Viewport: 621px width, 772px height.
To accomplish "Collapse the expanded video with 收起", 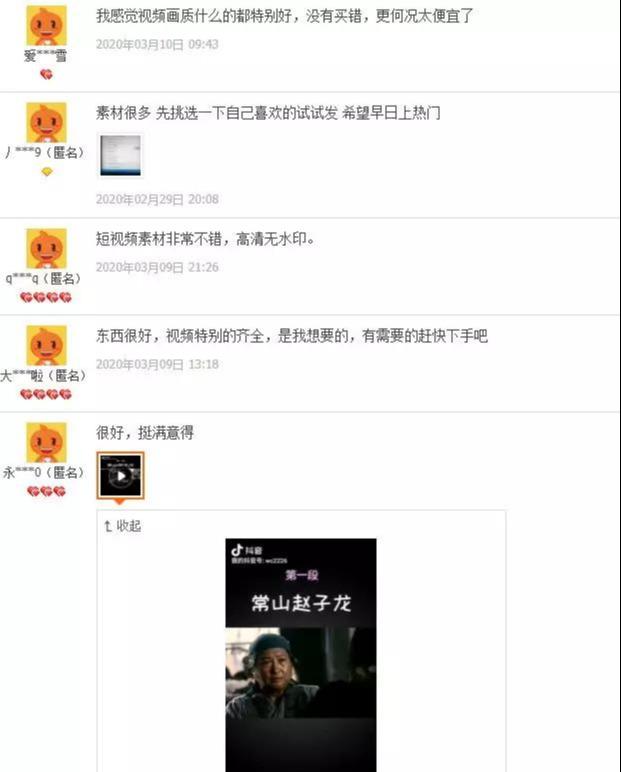I will [123, 526].
